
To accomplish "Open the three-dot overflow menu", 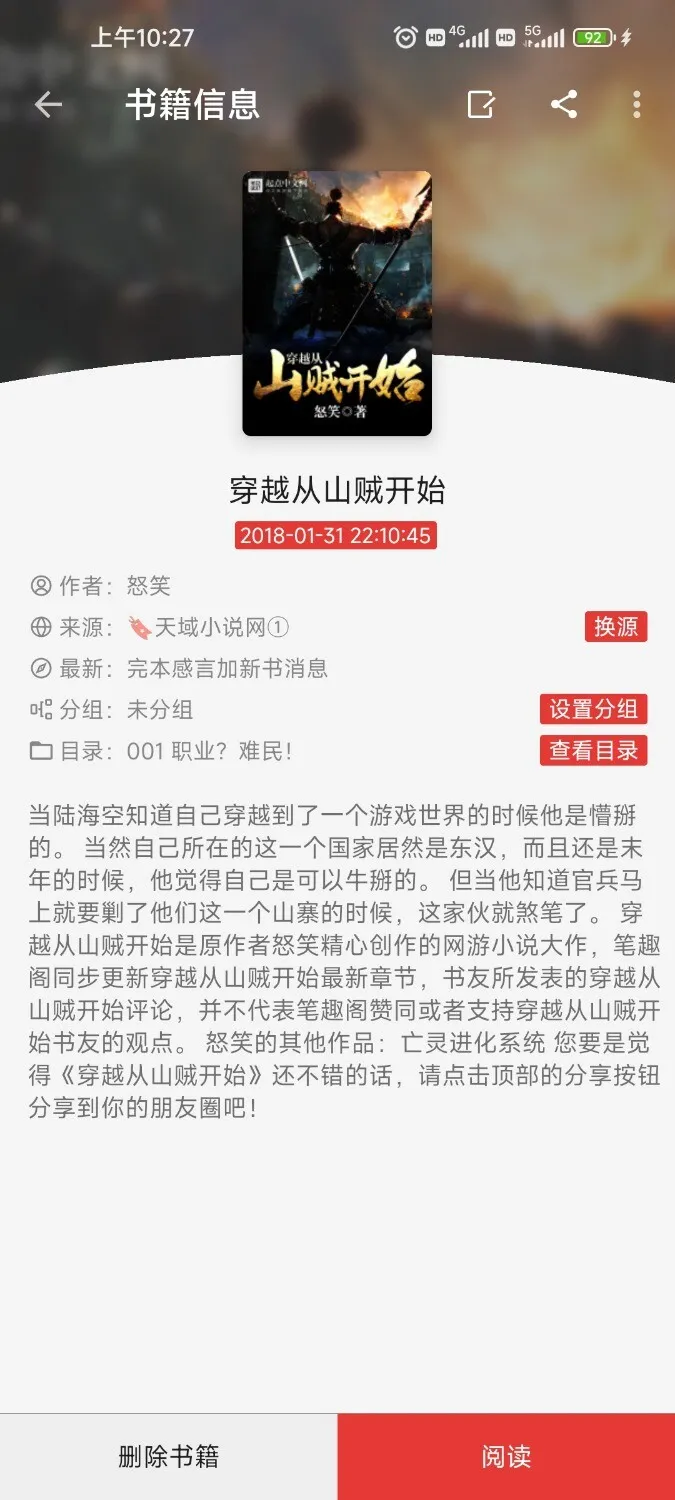I will click(637, 104).
